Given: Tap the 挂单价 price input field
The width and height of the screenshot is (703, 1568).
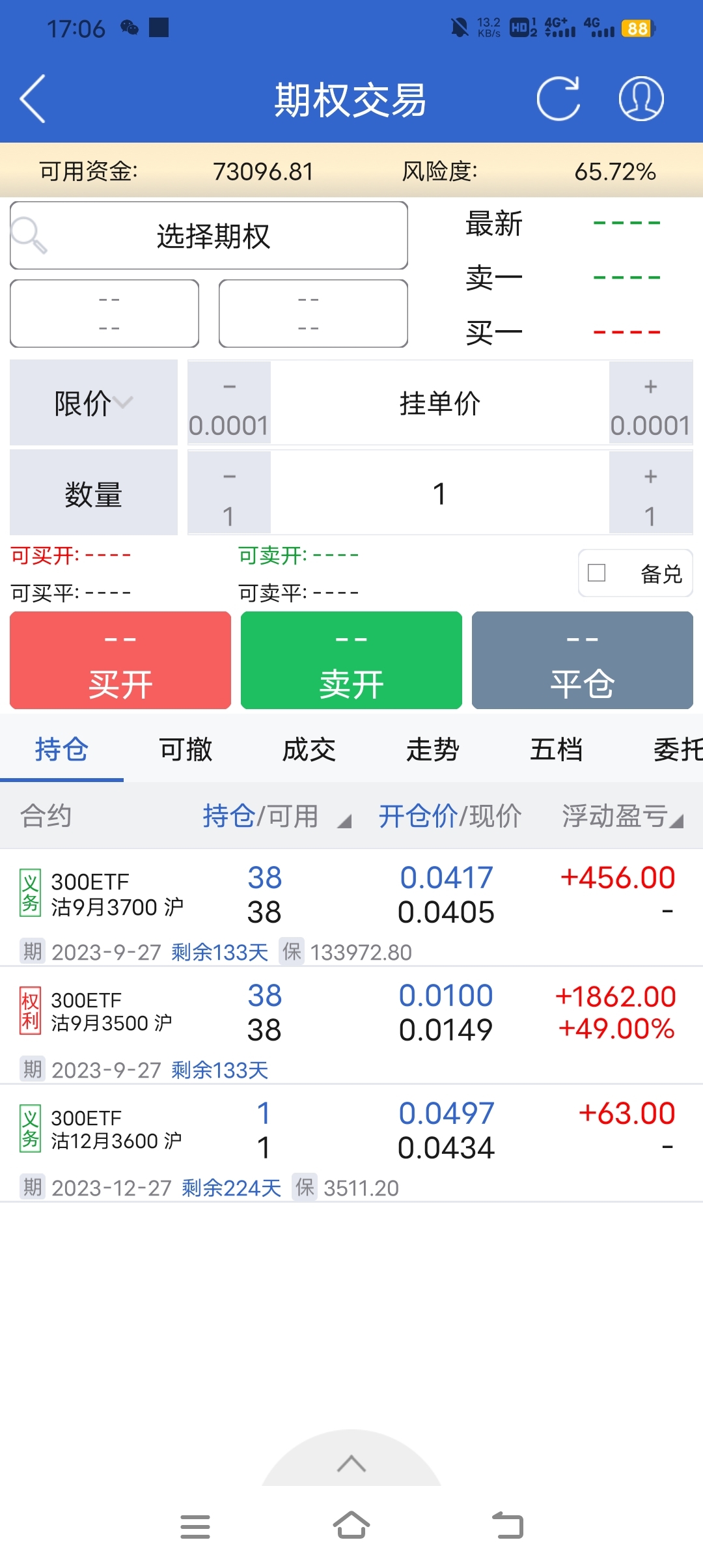Looking at the screenshot, I should [439, 403].
